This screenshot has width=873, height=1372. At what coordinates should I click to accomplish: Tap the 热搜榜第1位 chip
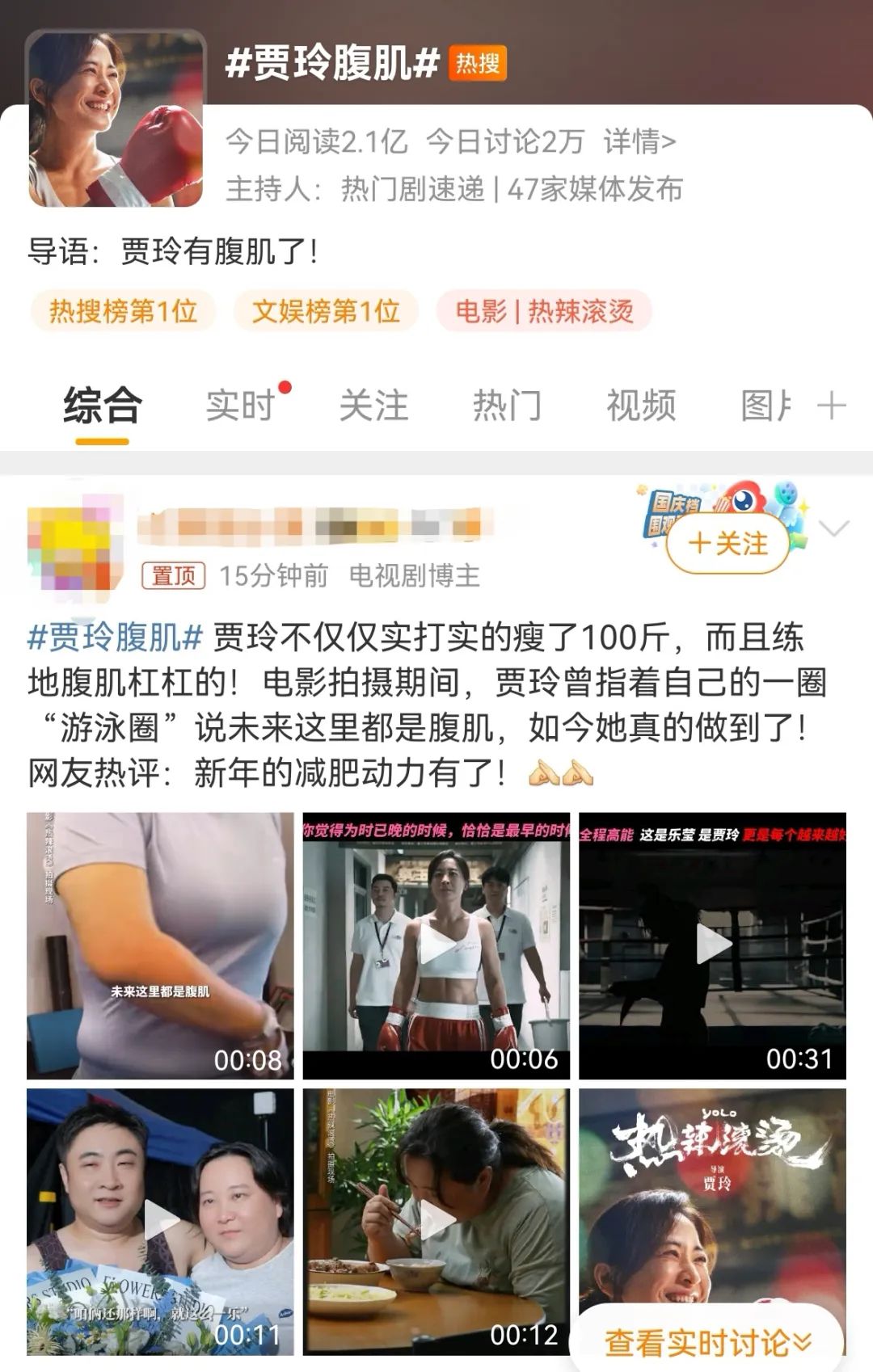tap(123, 311)
